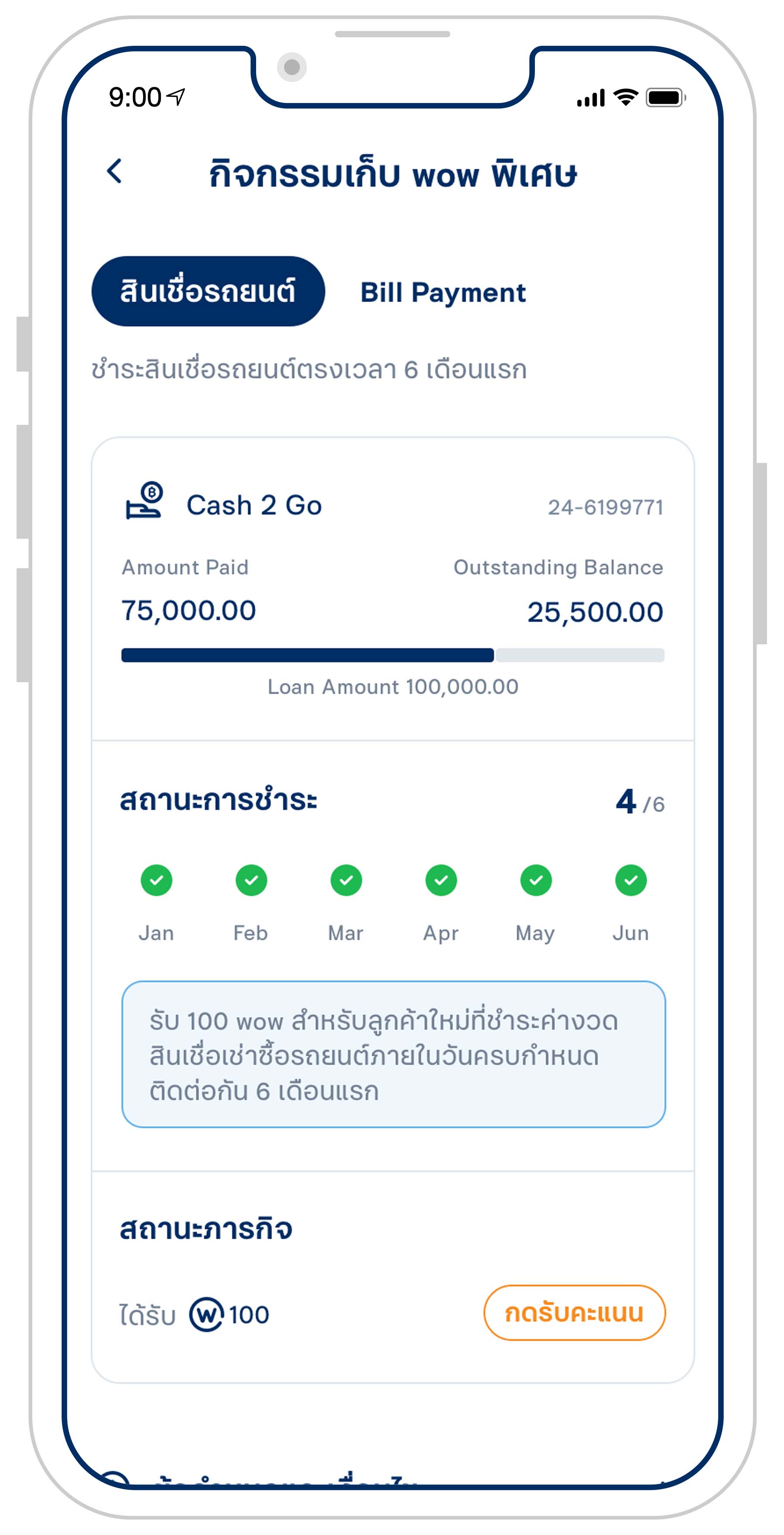
Task: Go back using the header arrow
Action: (114, 172)
